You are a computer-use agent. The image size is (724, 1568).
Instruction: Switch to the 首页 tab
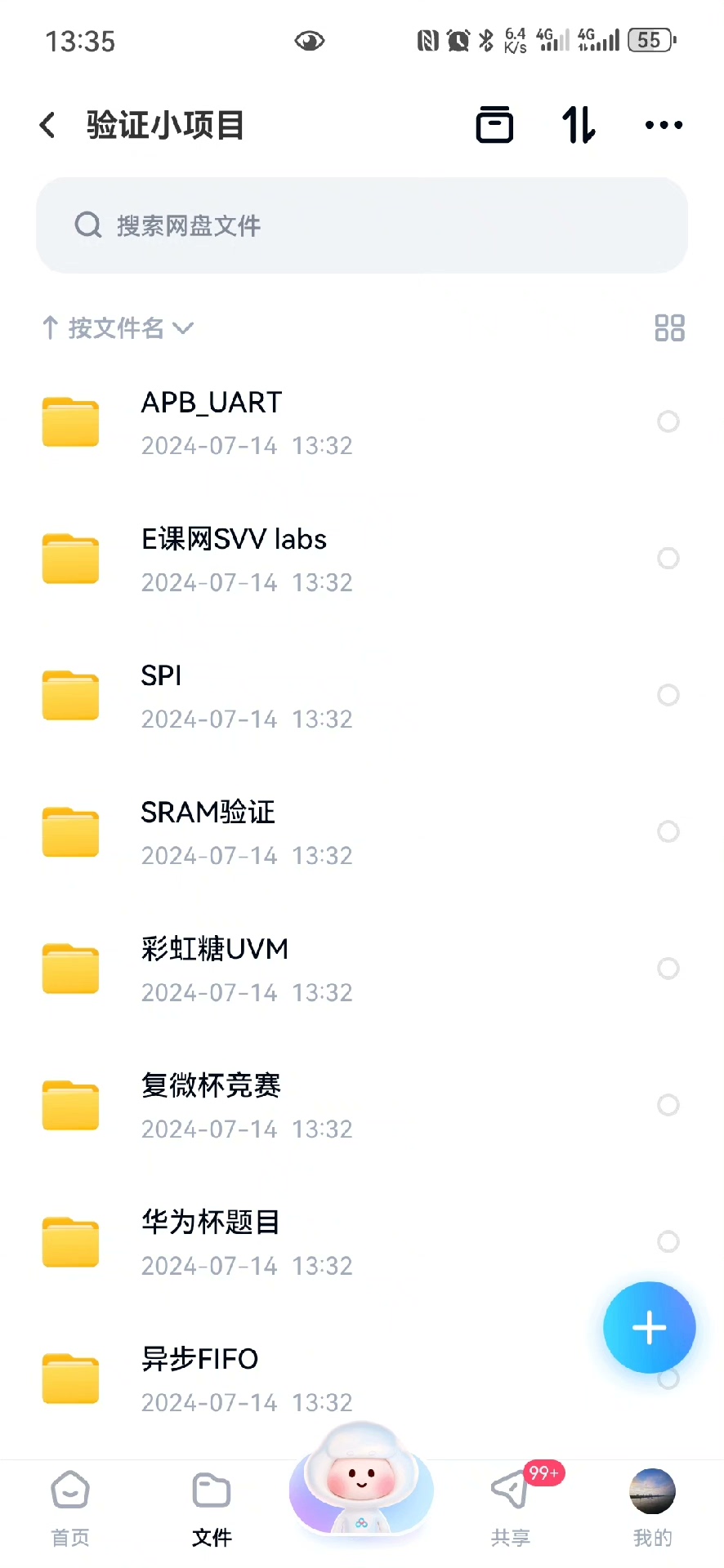coord(70,1509)
